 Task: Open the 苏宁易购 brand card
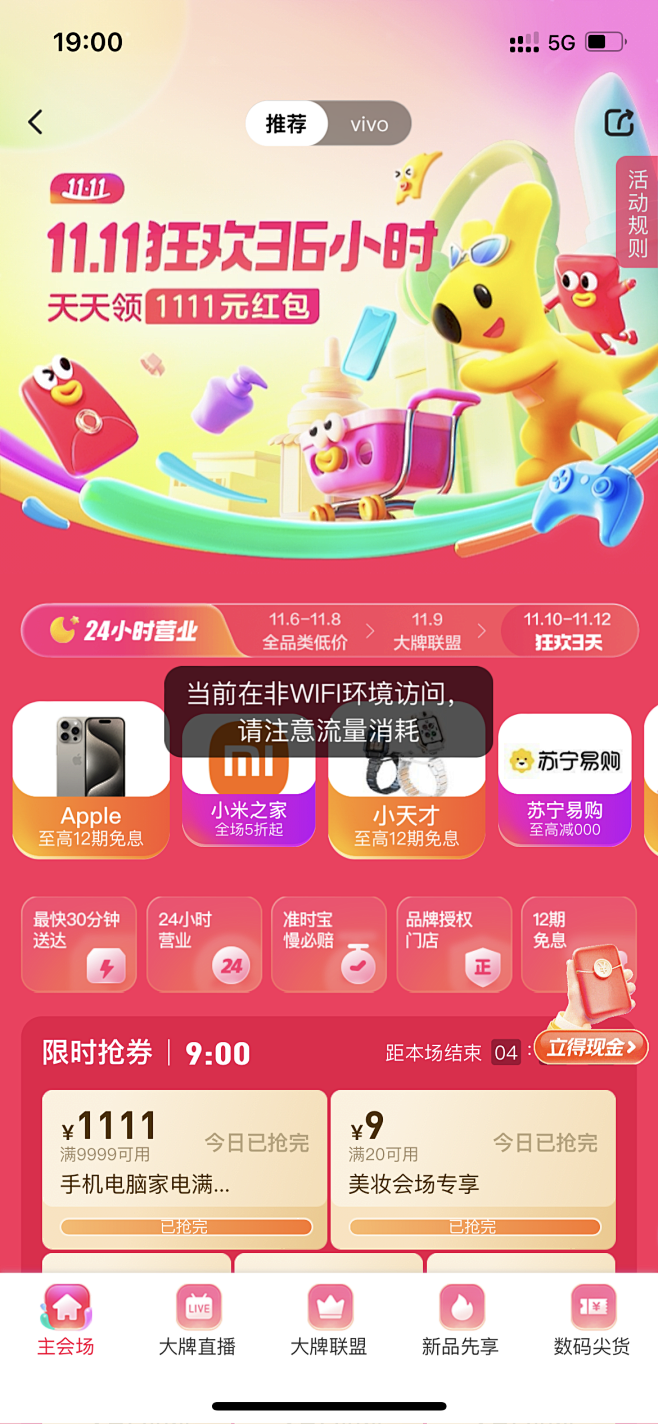click(x=565, y=782)
